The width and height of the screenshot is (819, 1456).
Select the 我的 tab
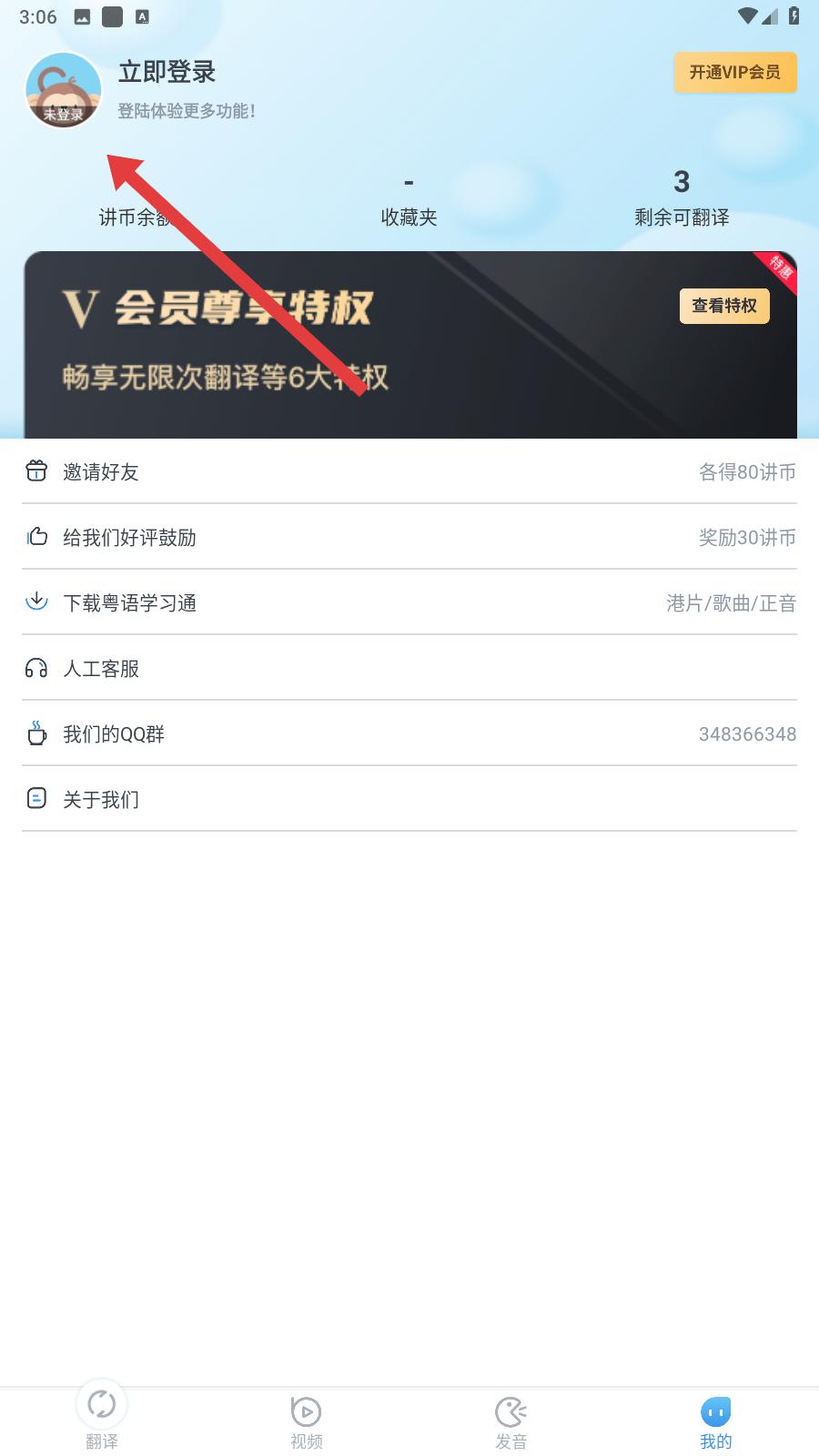tap(716, 1421)
